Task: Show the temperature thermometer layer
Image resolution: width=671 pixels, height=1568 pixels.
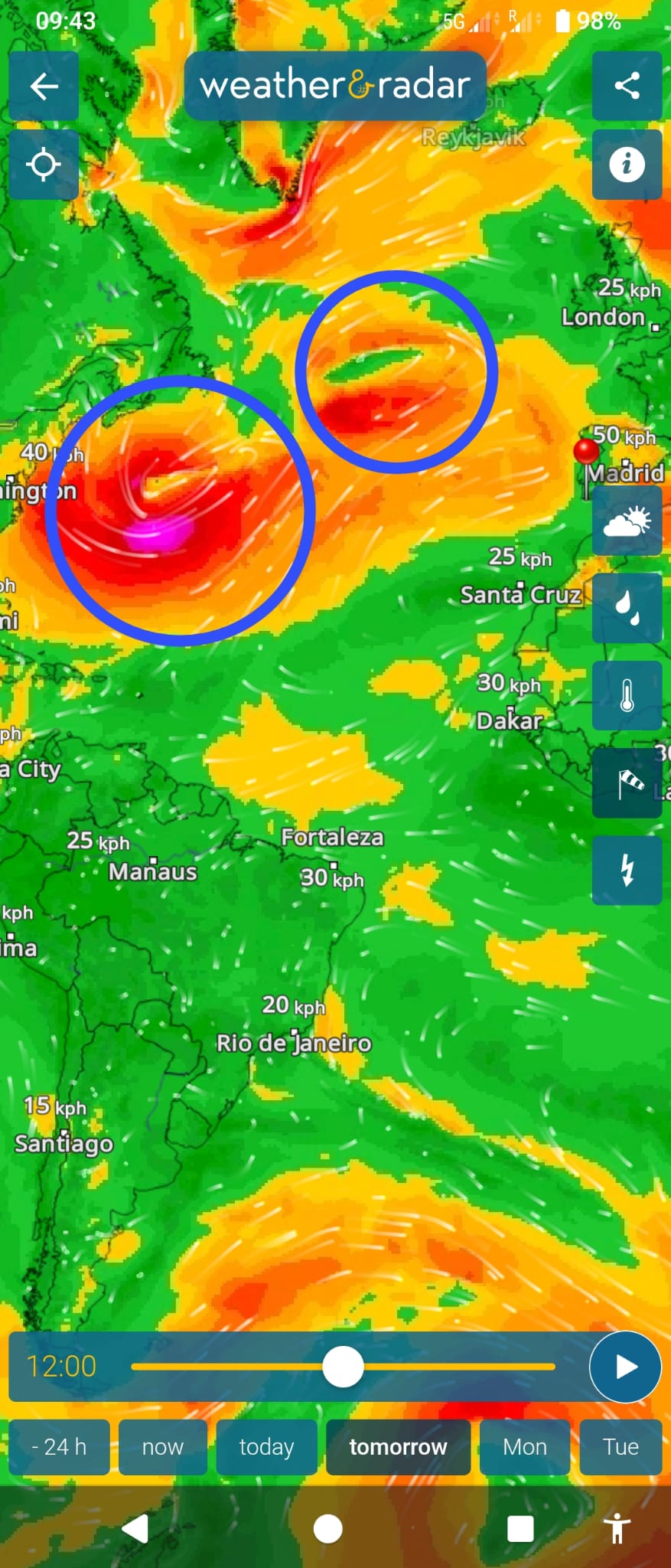Action: [x=627, y=695]
